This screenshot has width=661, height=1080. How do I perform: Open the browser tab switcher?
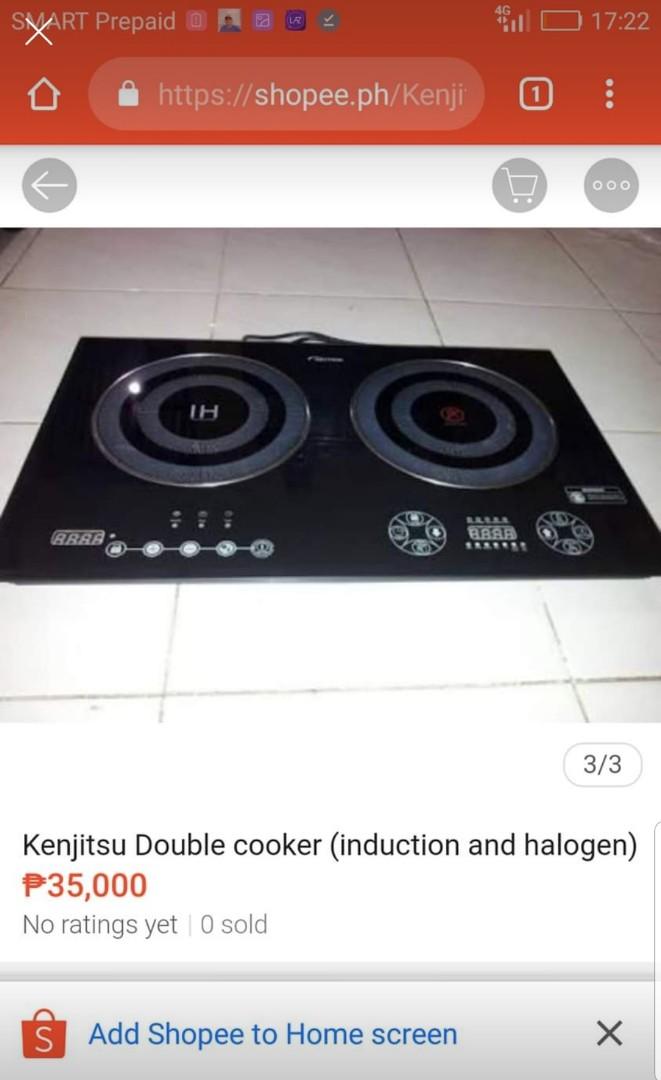tap(536, 94)
